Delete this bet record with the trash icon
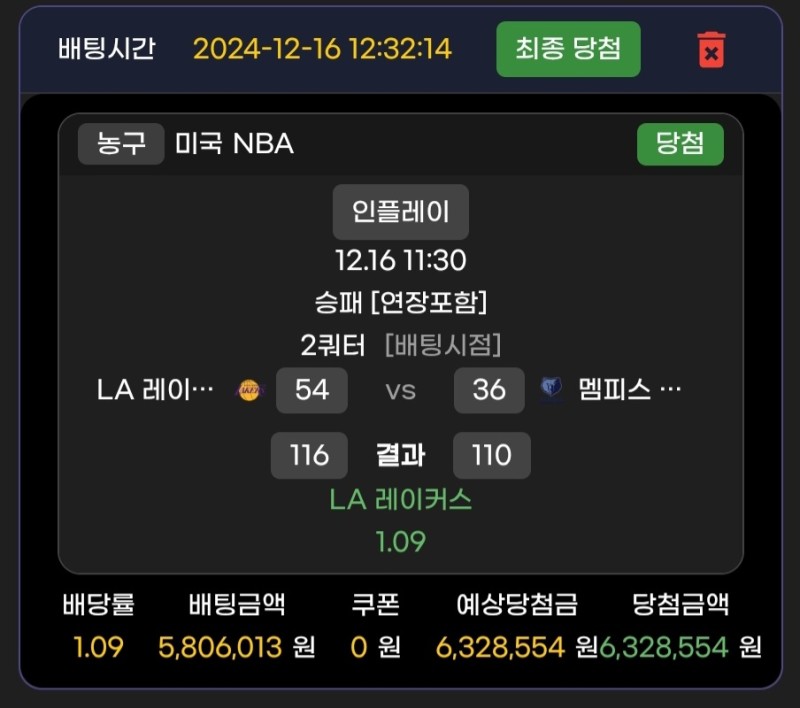This screenshot has height=708, width=800. (711, 49)
